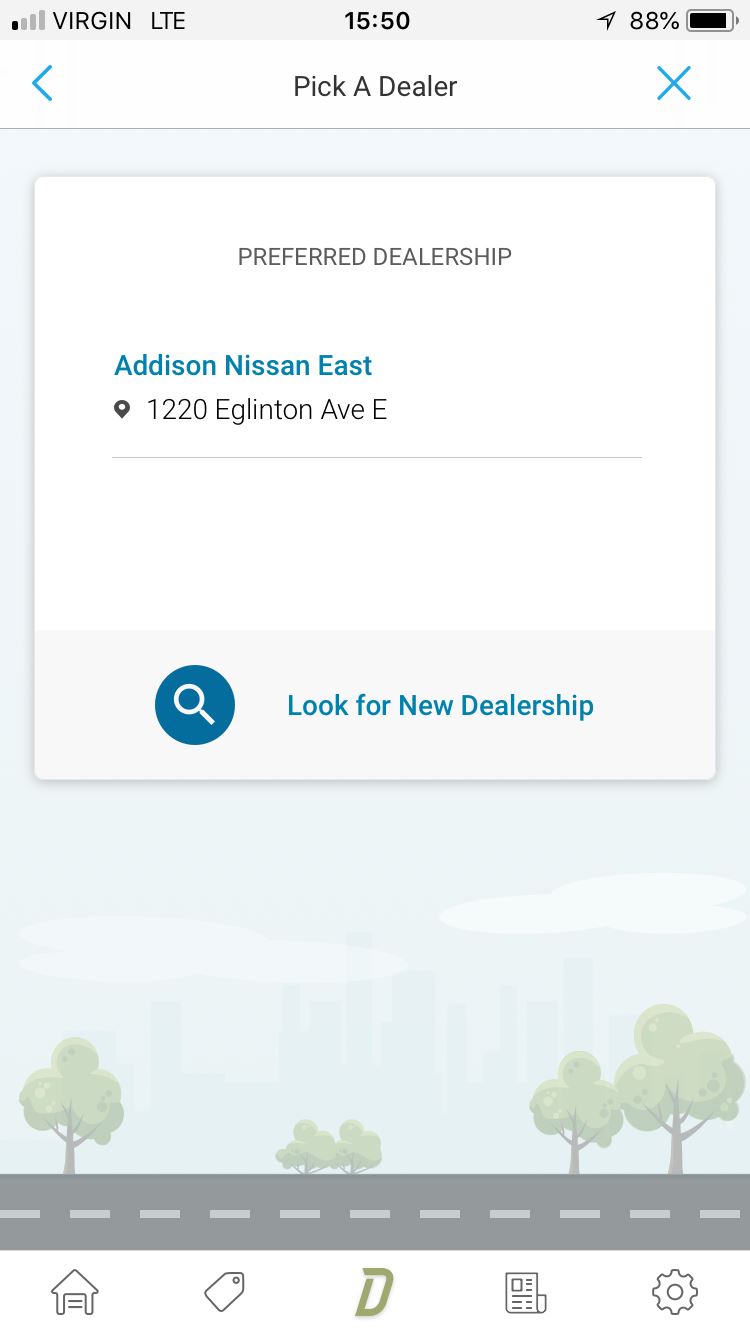The height and width of the screenshot is (1334, 750).
Task: Switch to the garage home tab
Action: pyautogui.click(x=75, y=1292)
